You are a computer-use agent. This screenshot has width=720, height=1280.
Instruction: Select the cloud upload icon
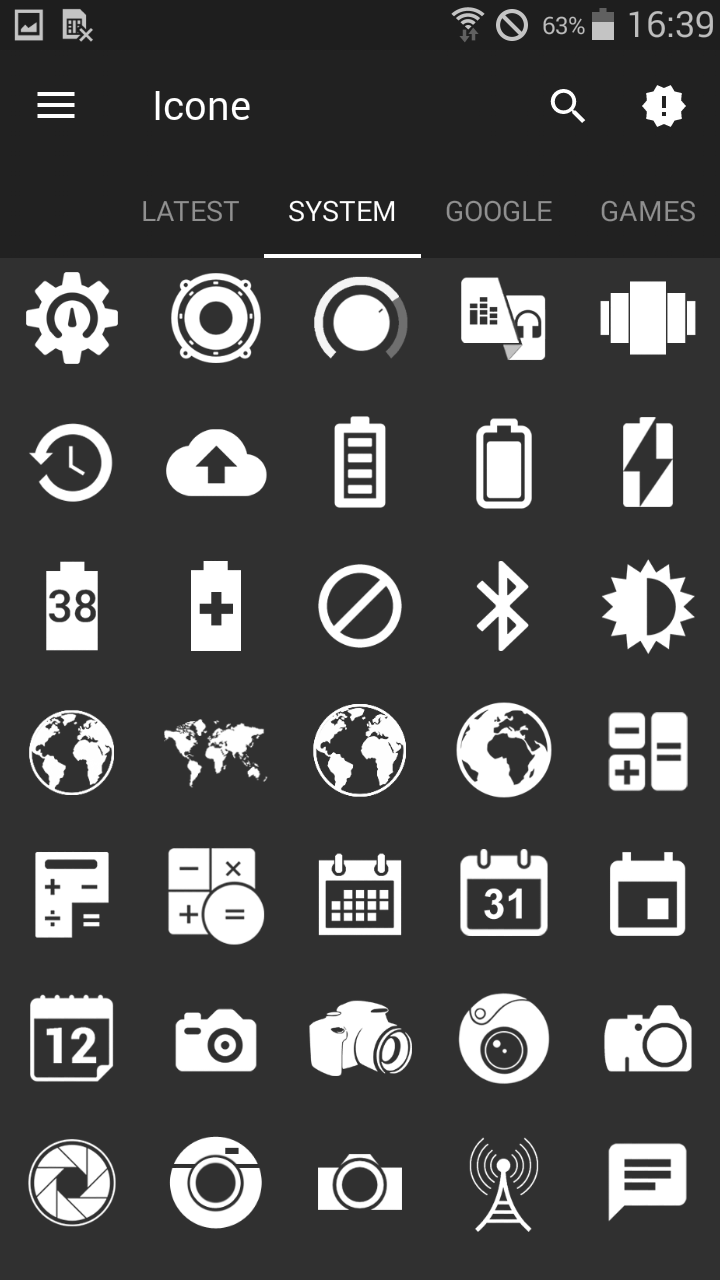pos(216,462)
